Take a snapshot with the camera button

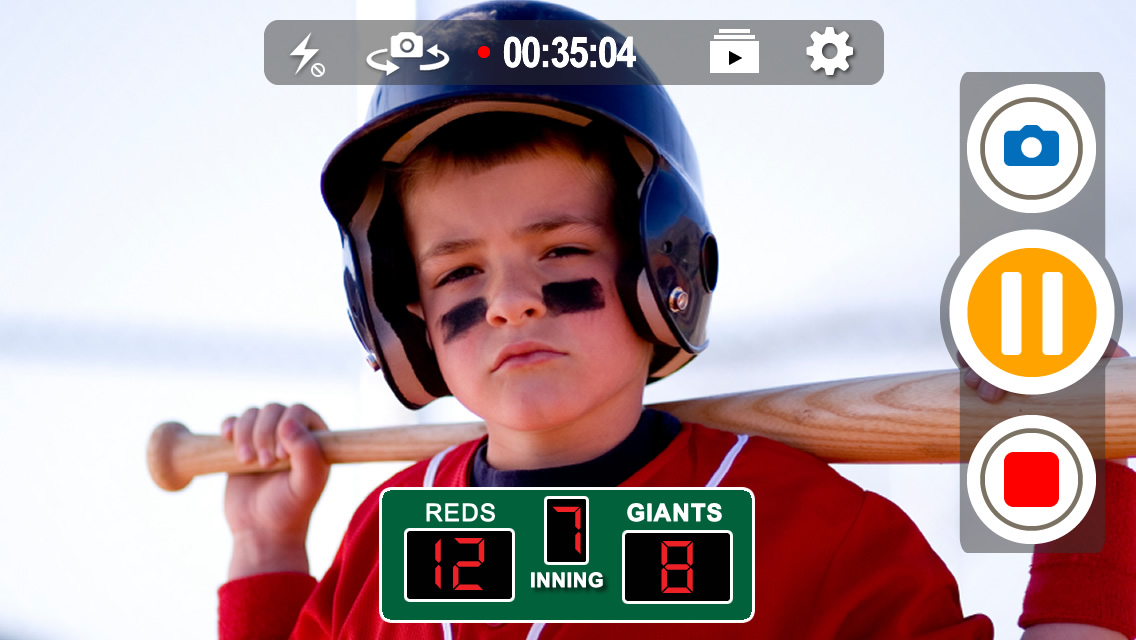coord(1031,149)
